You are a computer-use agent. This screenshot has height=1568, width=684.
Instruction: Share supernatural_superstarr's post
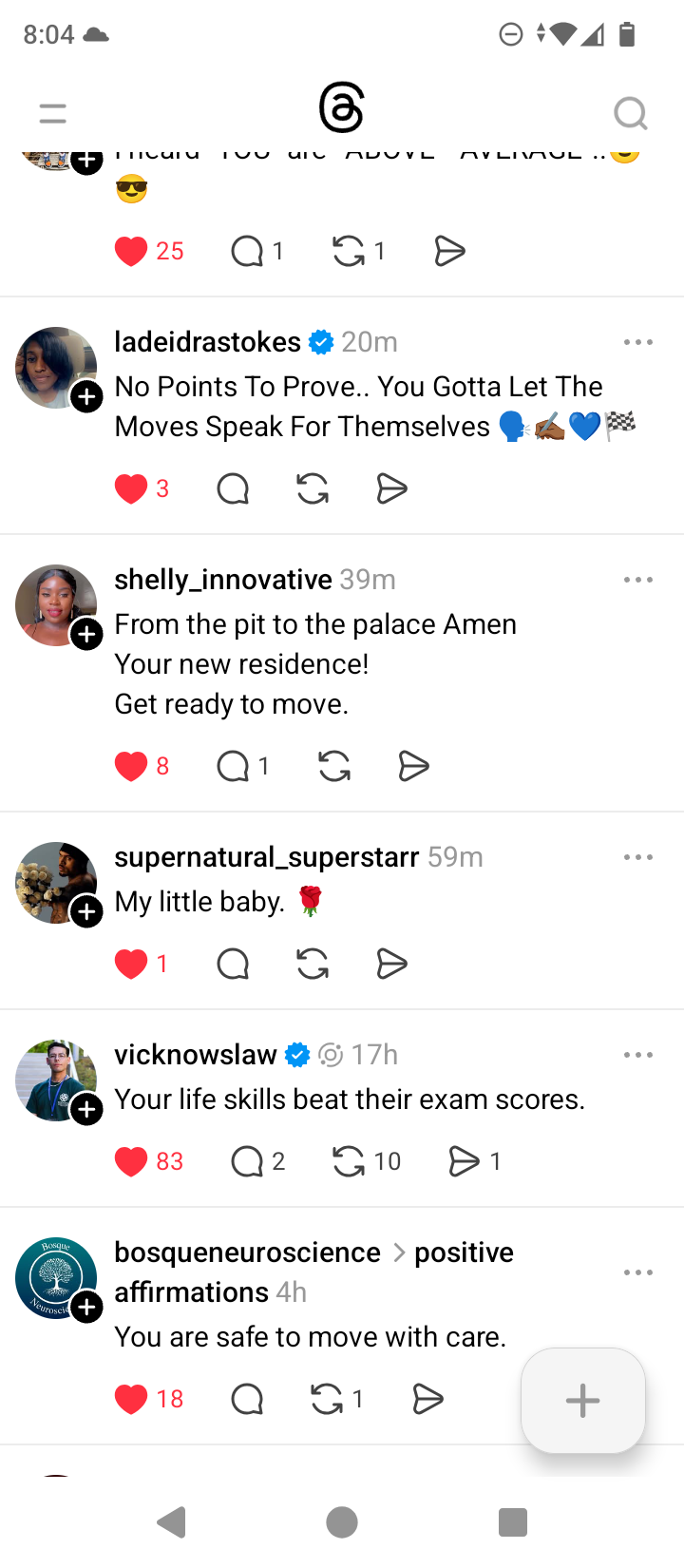pyautogui.click(x=391, y=965)
